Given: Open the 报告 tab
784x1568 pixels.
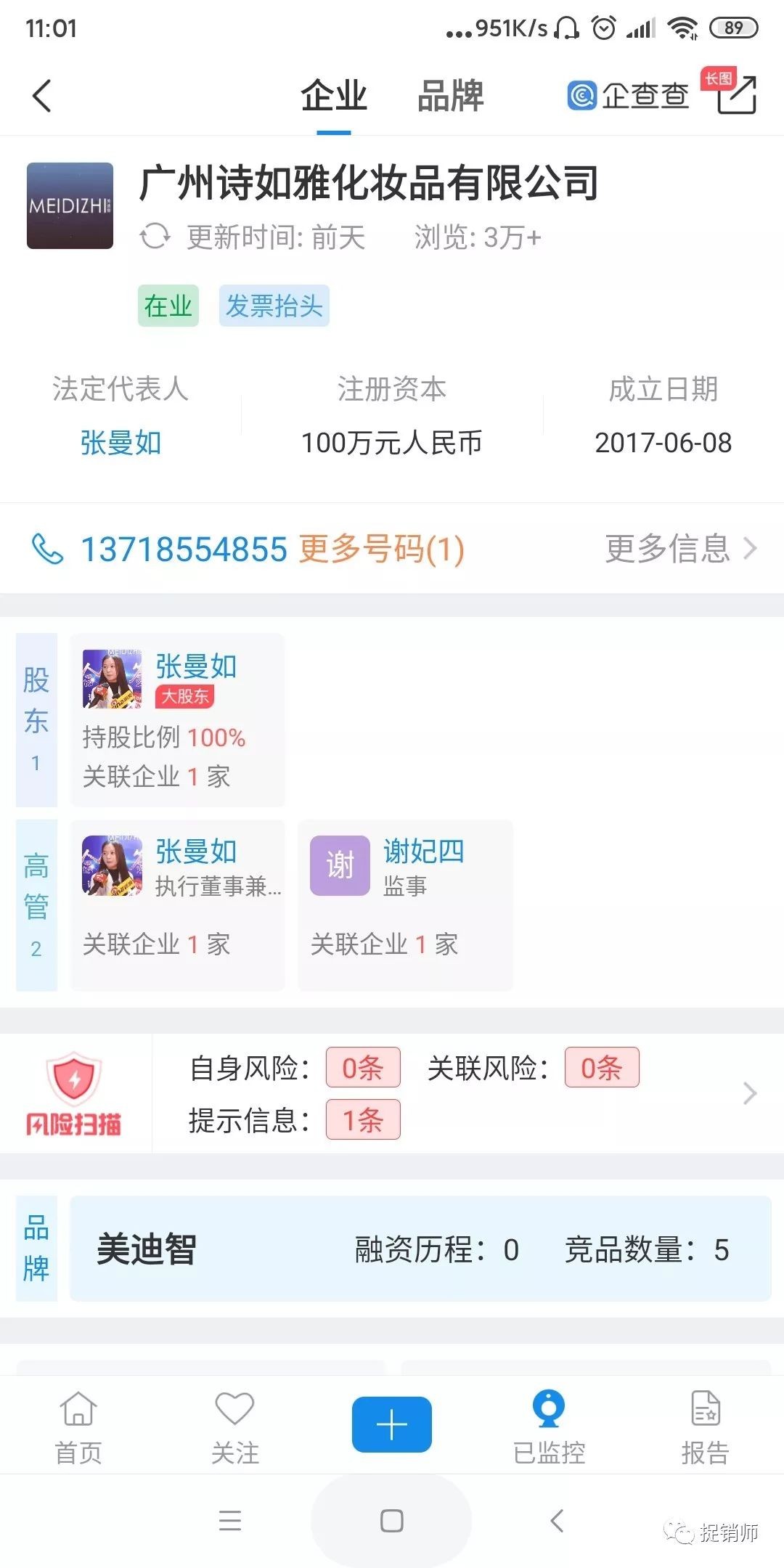Looking at the screenshot, I should coord(705,1426).
